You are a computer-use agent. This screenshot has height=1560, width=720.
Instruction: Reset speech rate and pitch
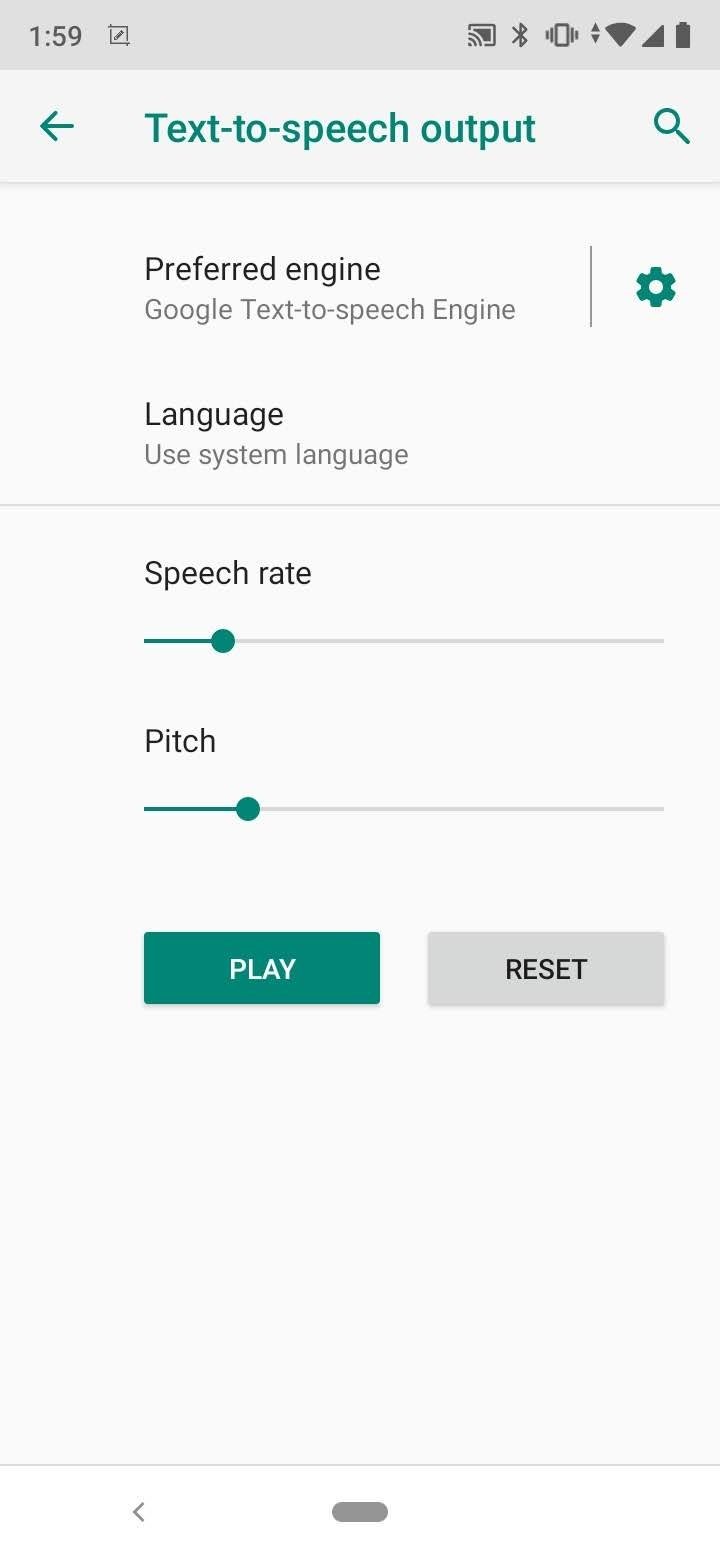tap(546, 968)
